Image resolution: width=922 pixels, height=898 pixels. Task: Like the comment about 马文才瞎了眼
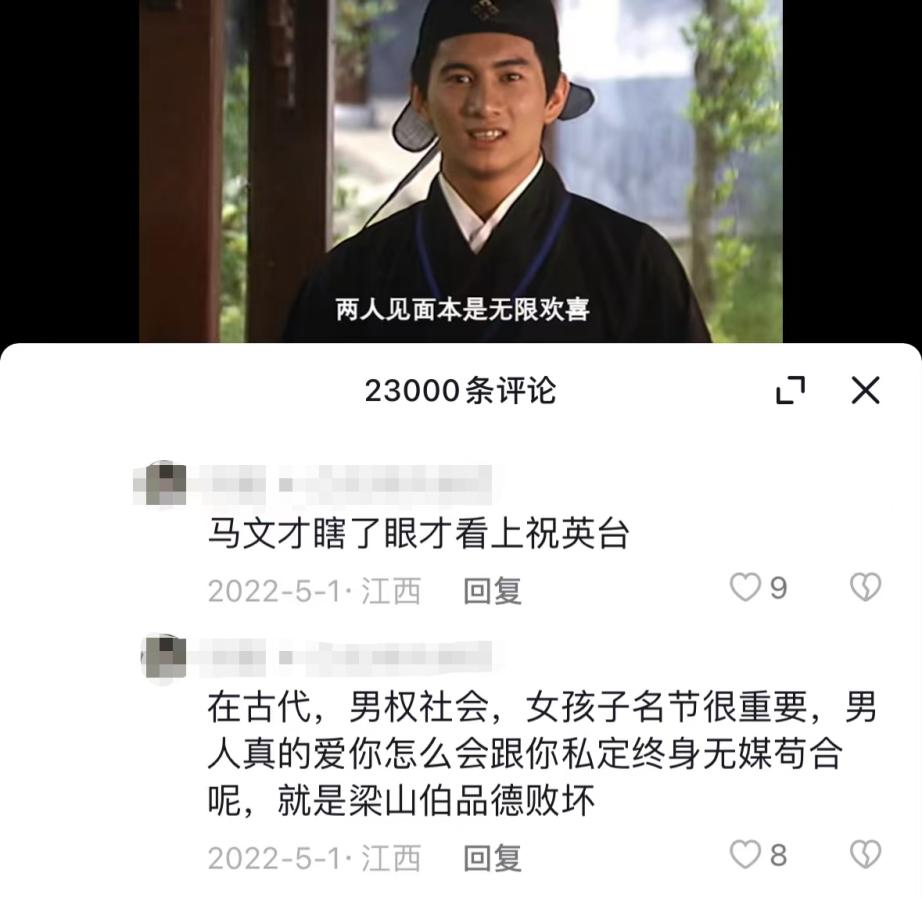tap(745, 588)
